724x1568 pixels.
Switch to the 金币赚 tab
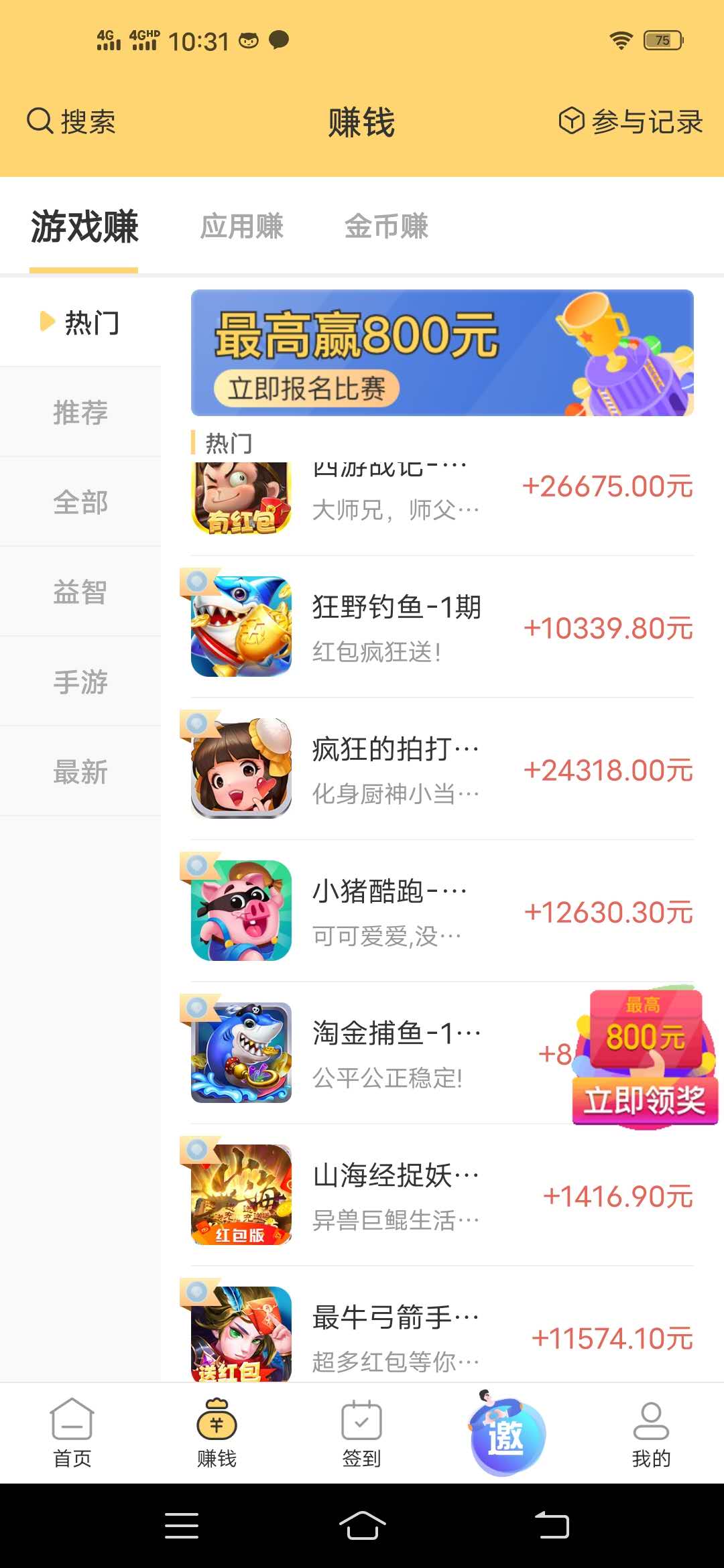[x=385, y=226]
